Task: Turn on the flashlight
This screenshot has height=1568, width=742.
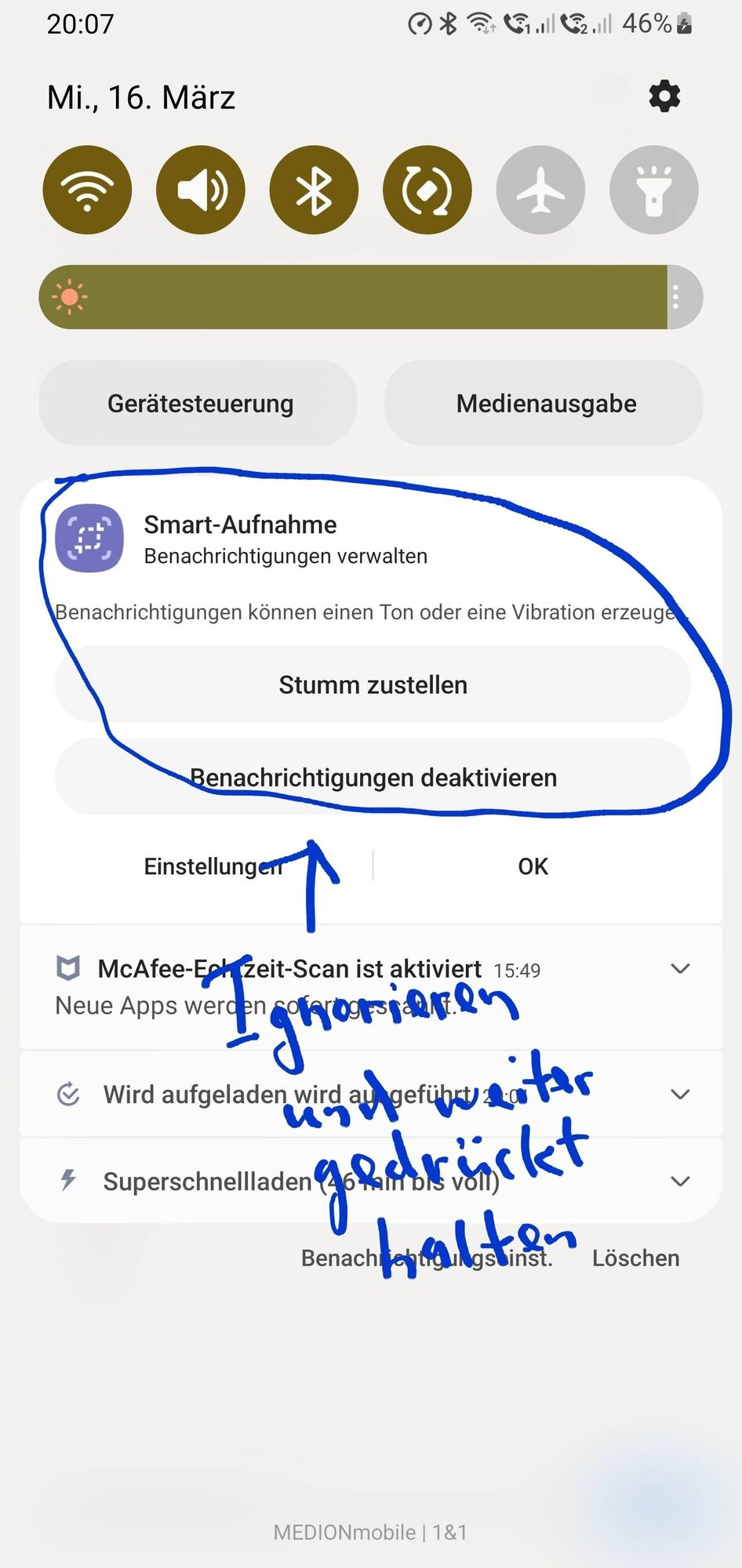Action: 653,190
